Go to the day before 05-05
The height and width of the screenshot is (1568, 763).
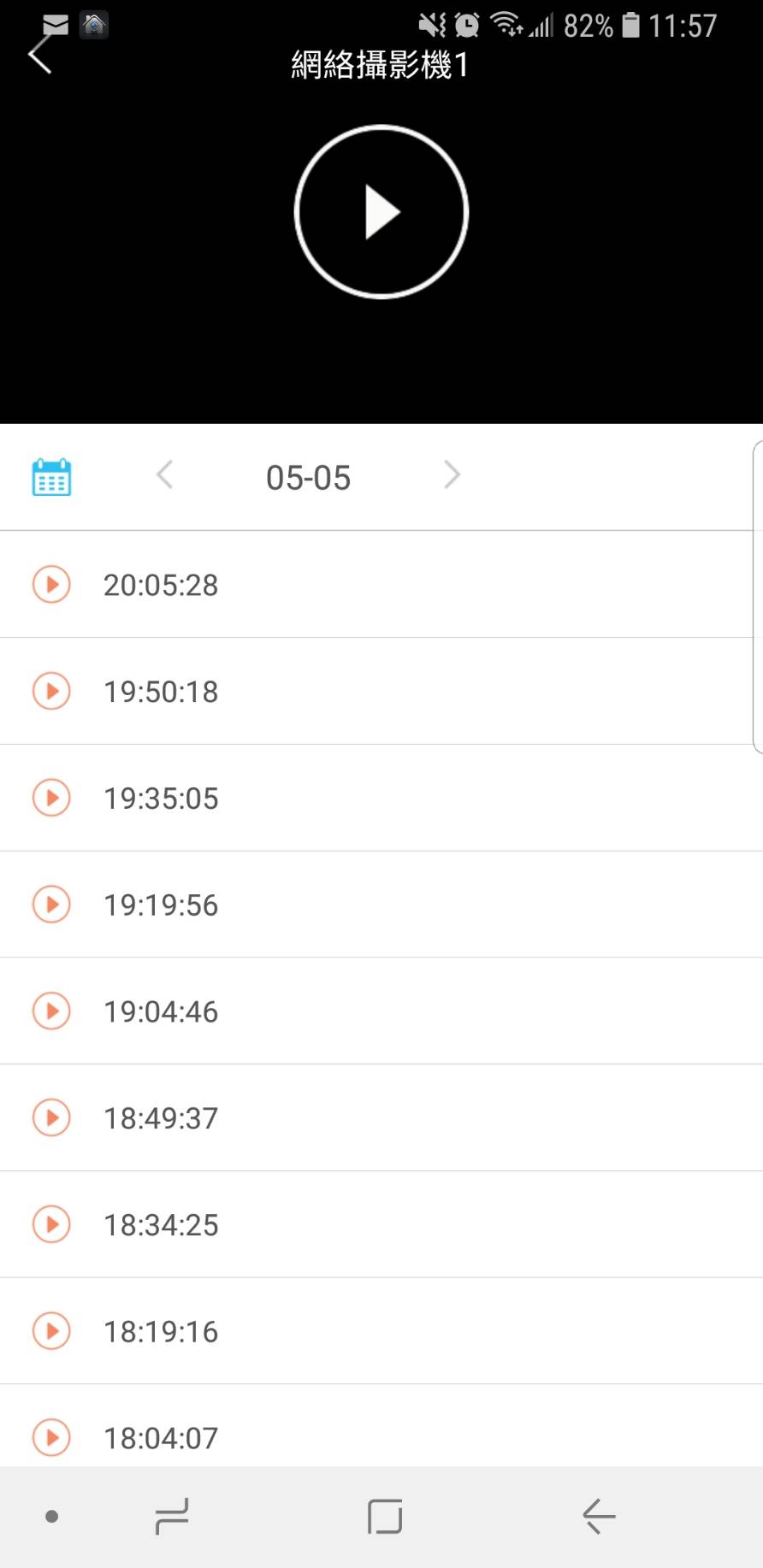[165, 475]
